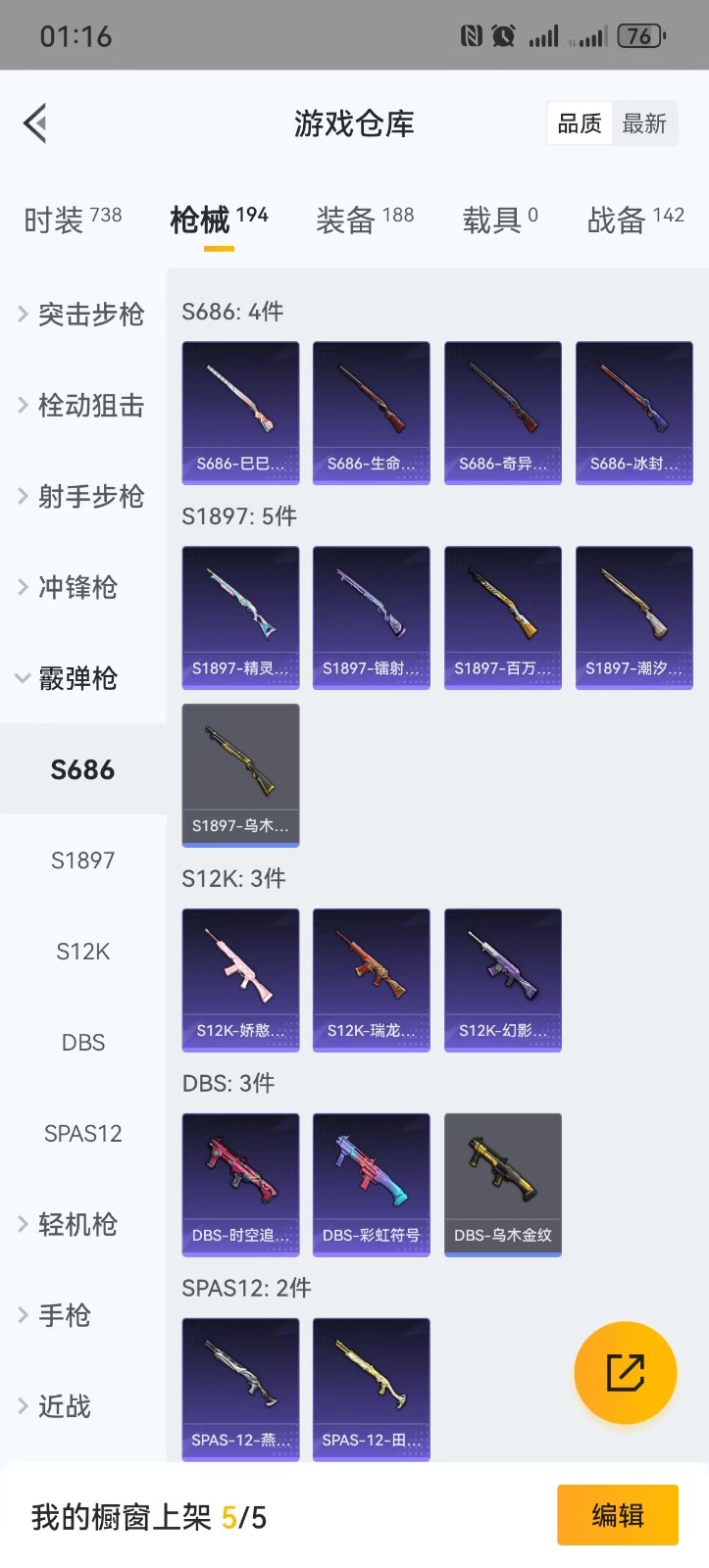Expand the 冲锋枪 category

click(82, 588)
